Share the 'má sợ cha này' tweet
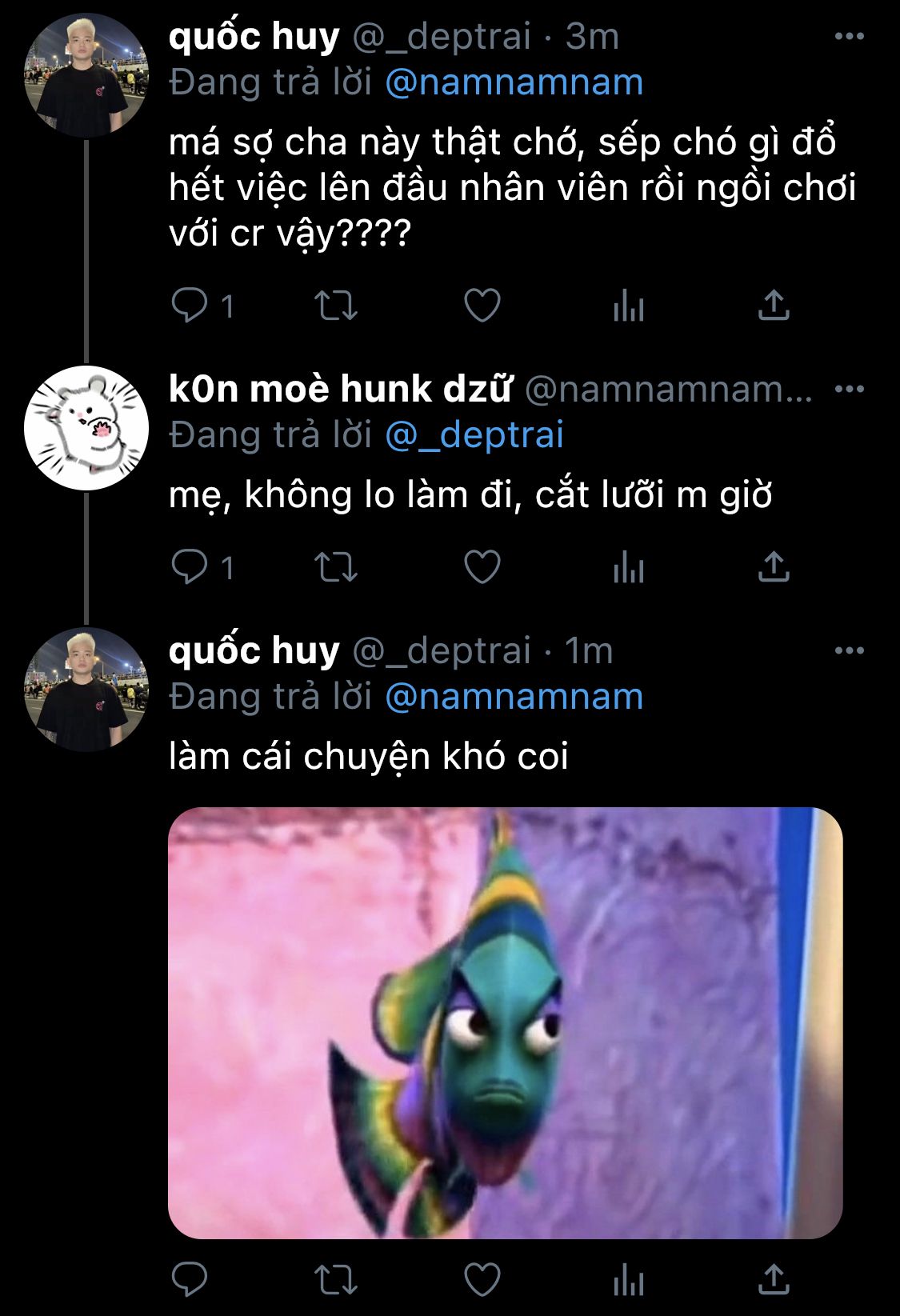This screenshot has width=900, height=1316. click(774, 306)
